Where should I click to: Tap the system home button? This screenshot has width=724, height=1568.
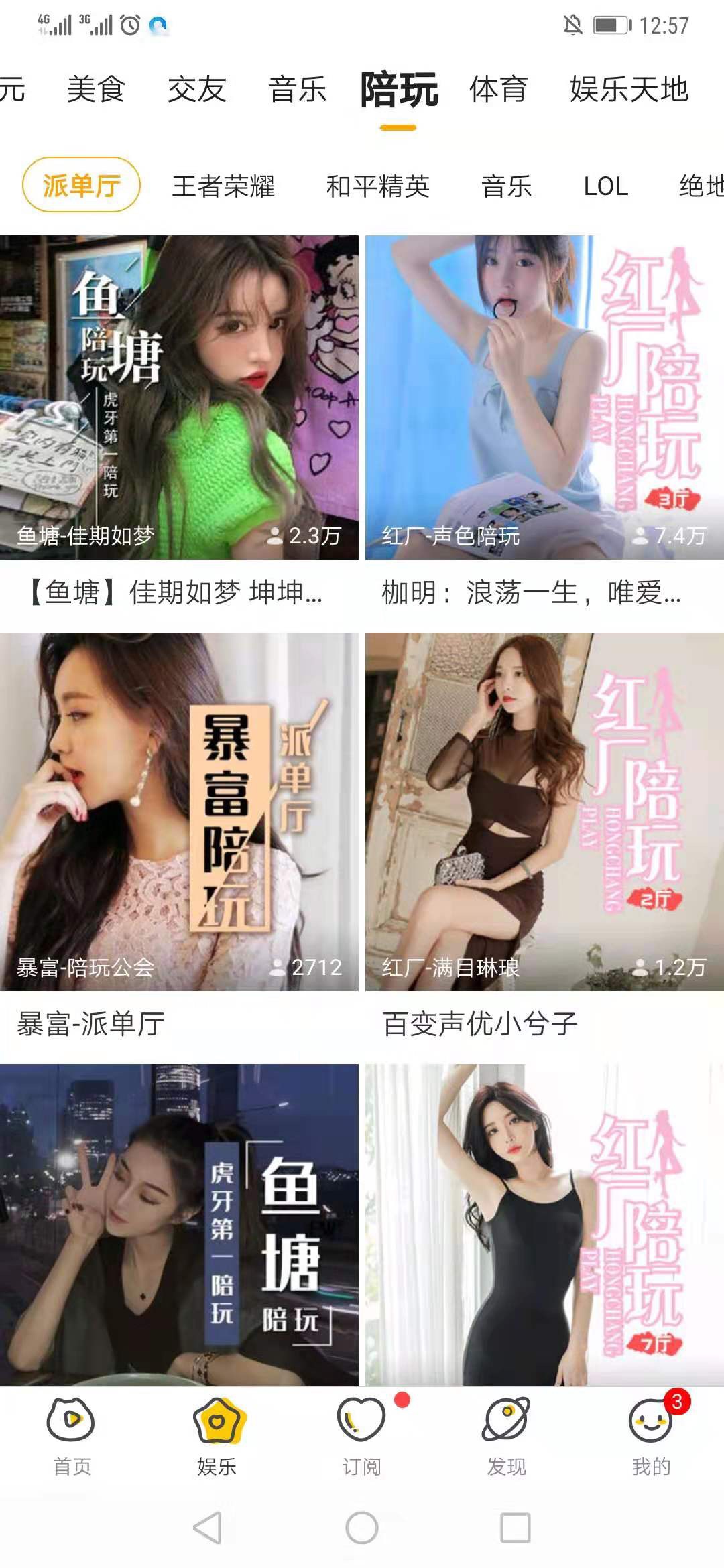click(362, 1528)
